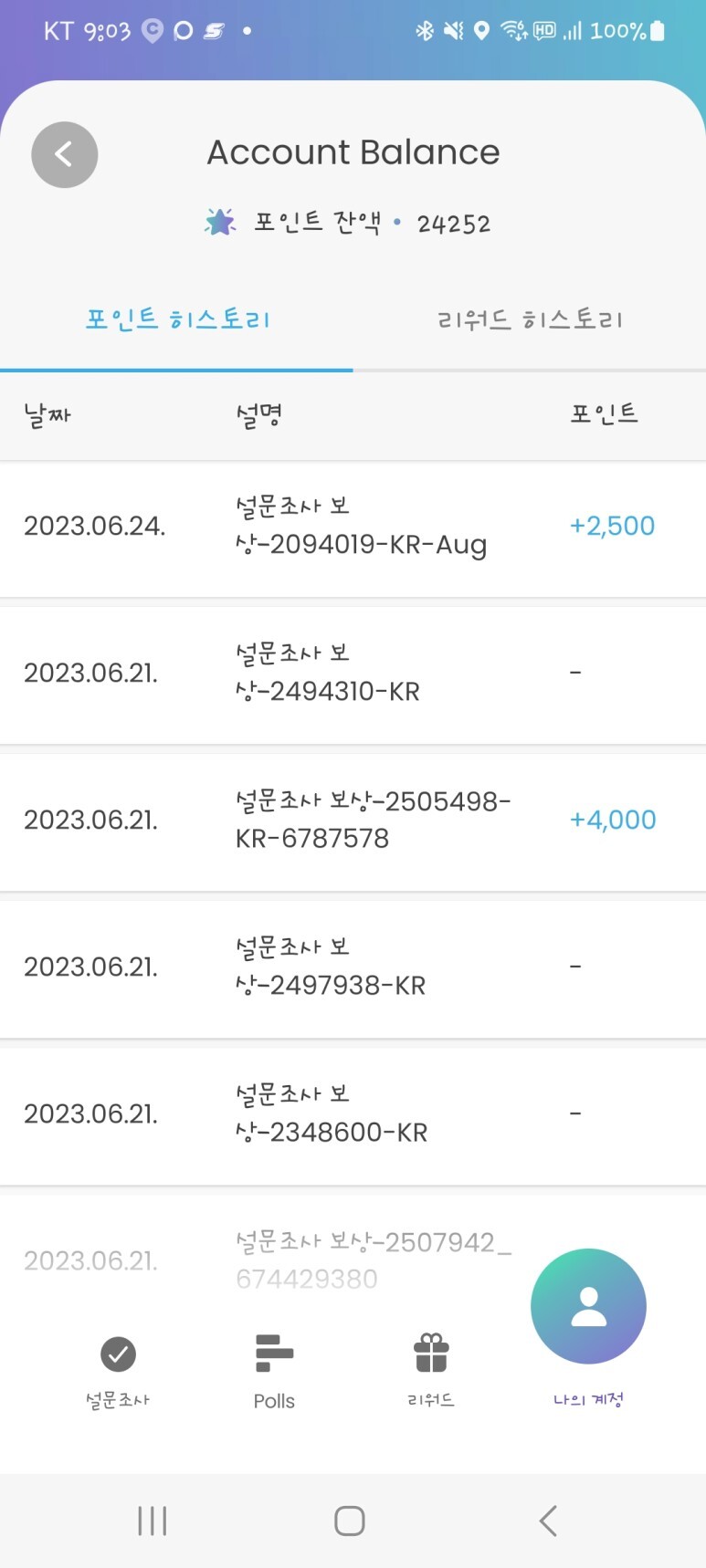Go back using the round arrow button
Image resolution: width=706 pixels, height=1568 pixels.
pyautogui.click(x=64, y=154)
